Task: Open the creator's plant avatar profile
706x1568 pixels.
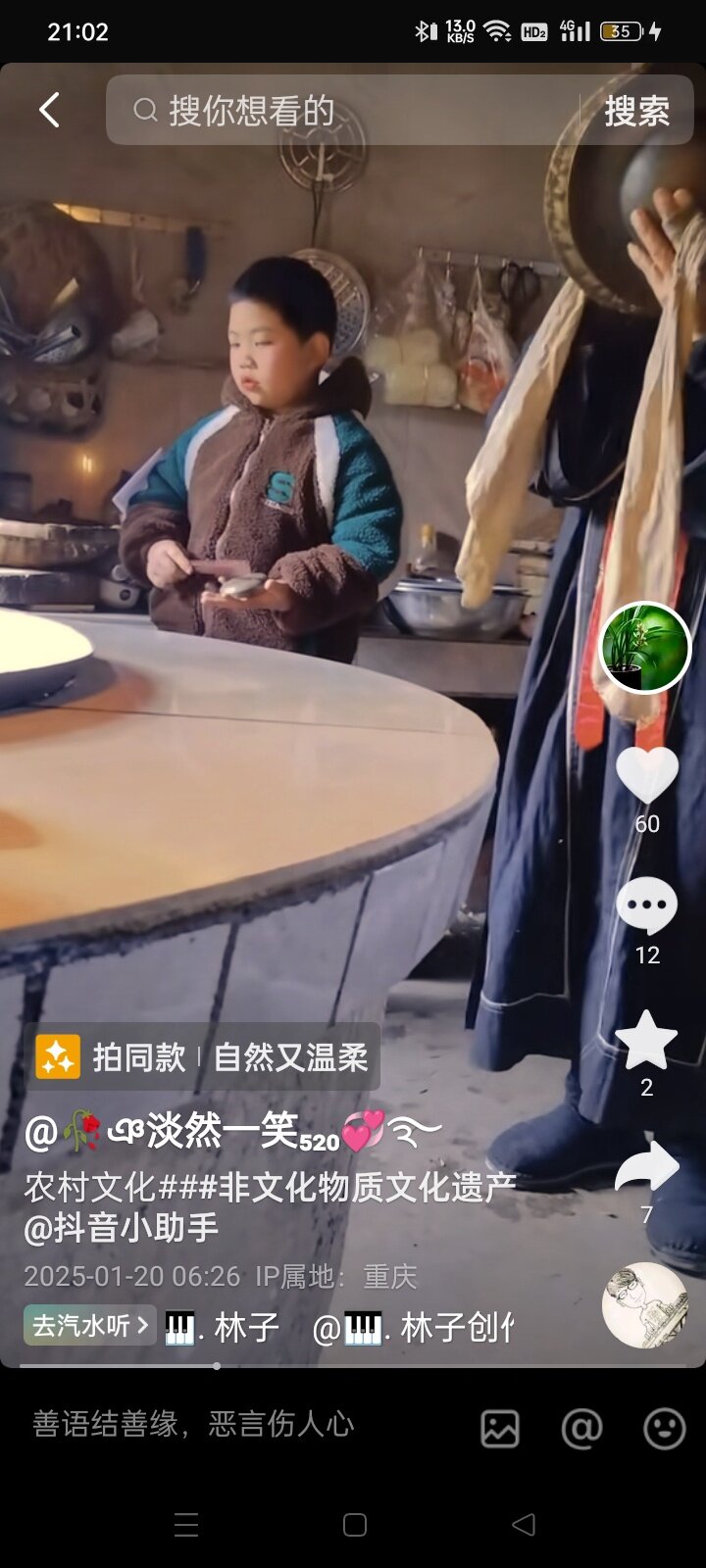Action: coord(645,648)
